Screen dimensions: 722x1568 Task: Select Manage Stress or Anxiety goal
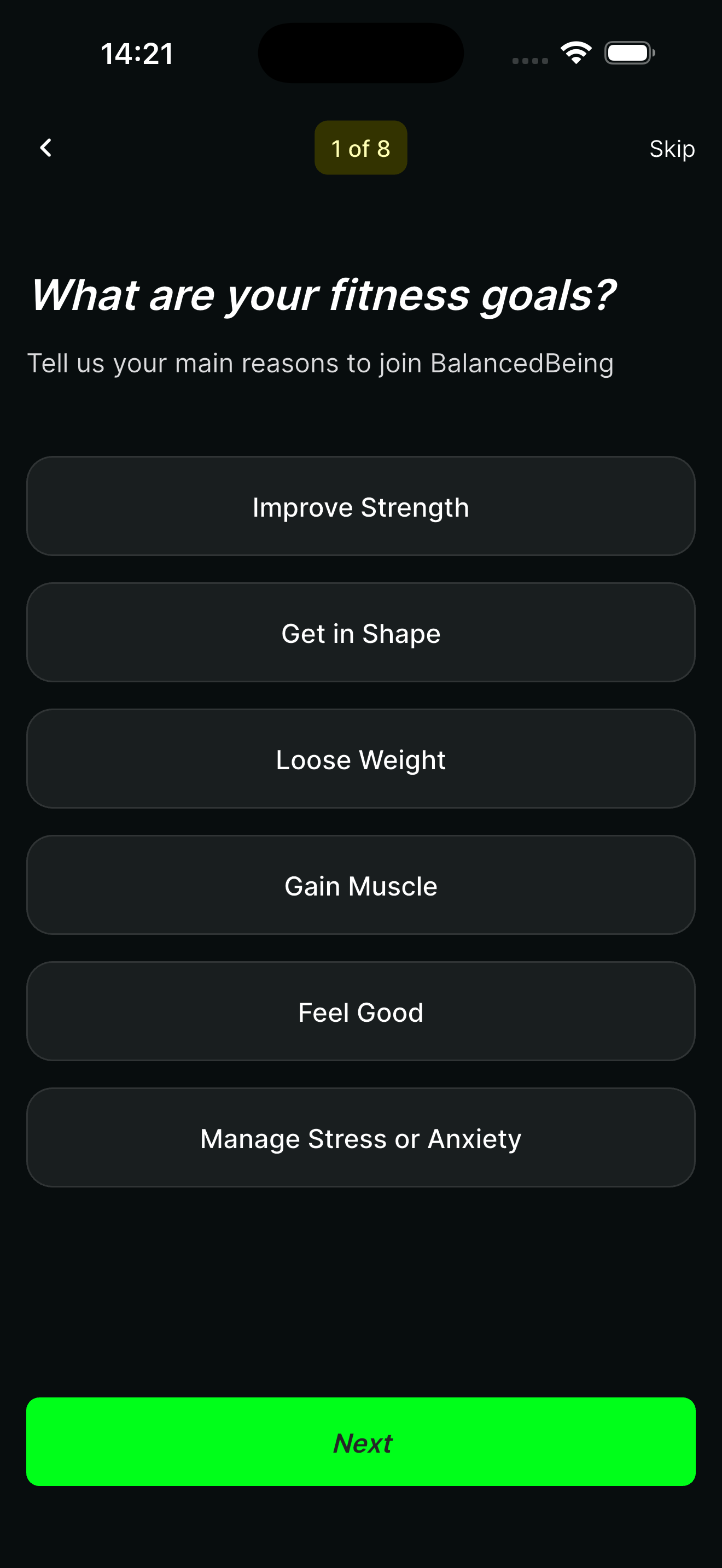360,1138
